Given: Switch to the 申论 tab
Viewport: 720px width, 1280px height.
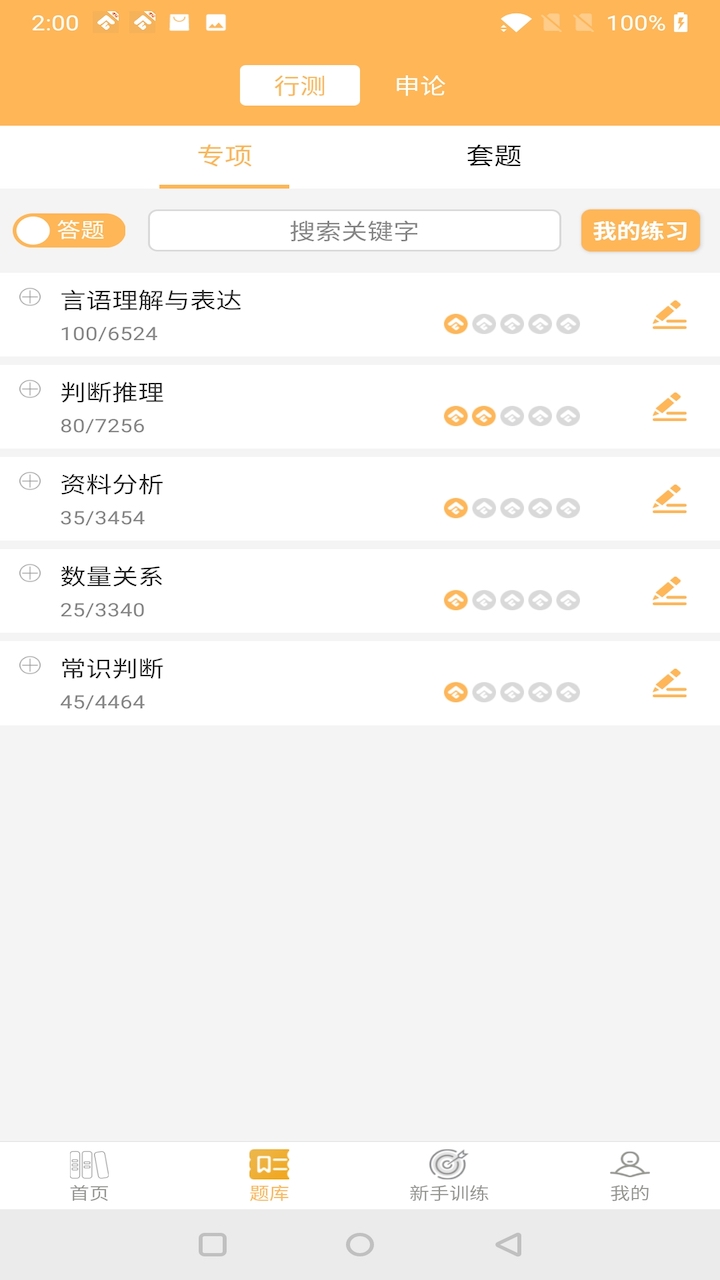Looking at the screenshot, I should tap(419, 86).
